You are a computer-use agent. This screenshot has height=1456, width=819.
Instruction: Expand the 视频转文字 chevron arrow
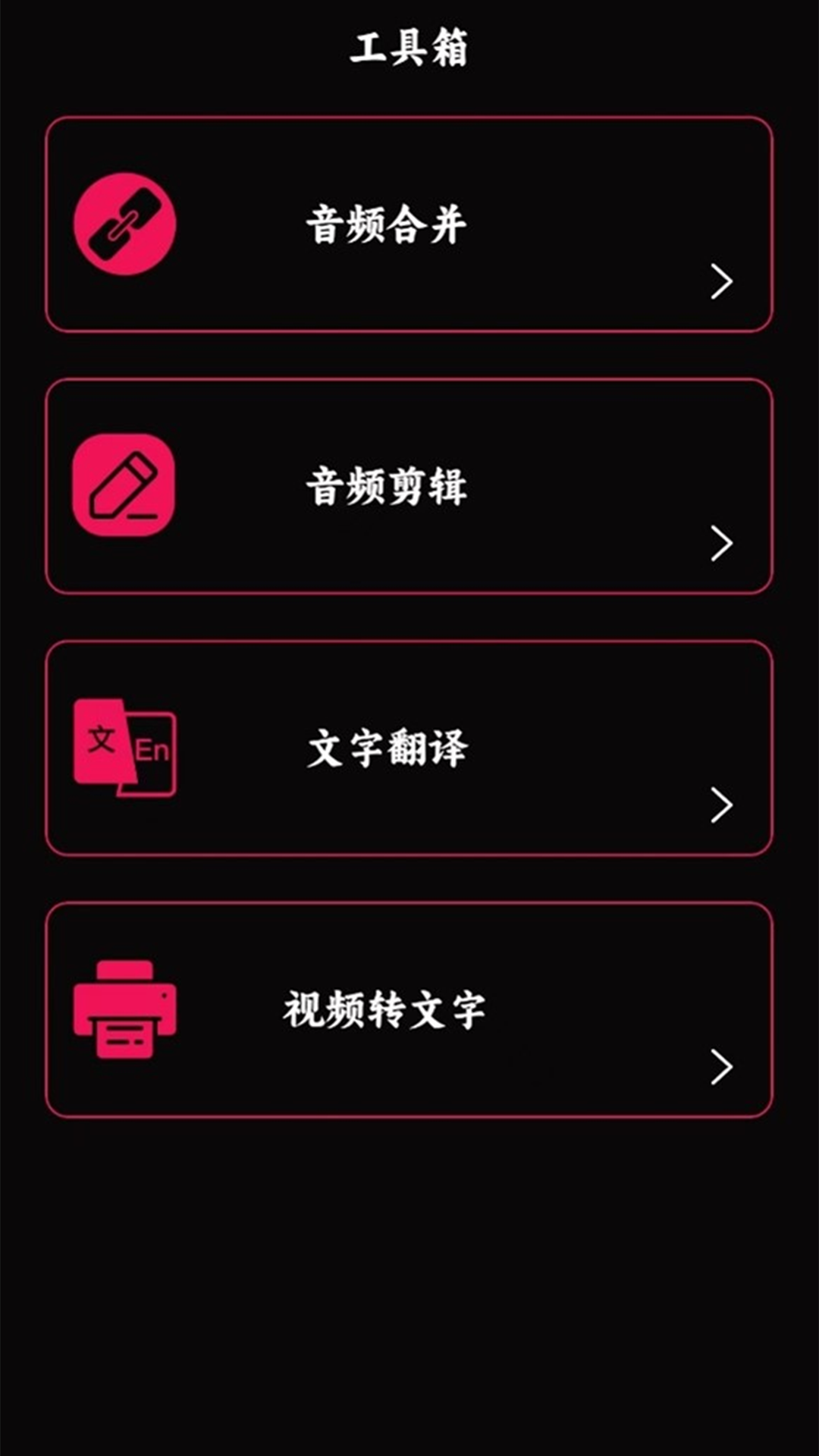720,1068
